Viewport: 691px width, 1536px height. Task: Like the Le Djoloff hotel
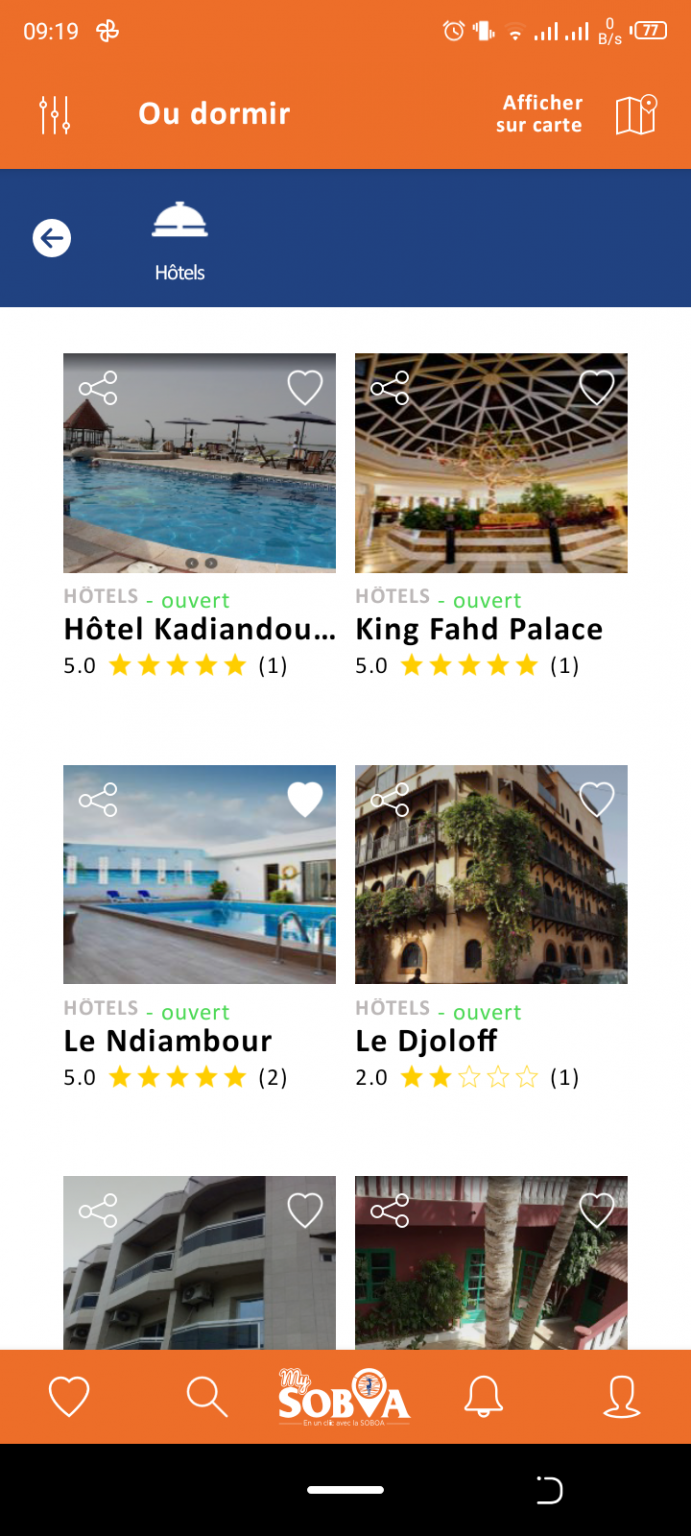click(x=597, y=799)
